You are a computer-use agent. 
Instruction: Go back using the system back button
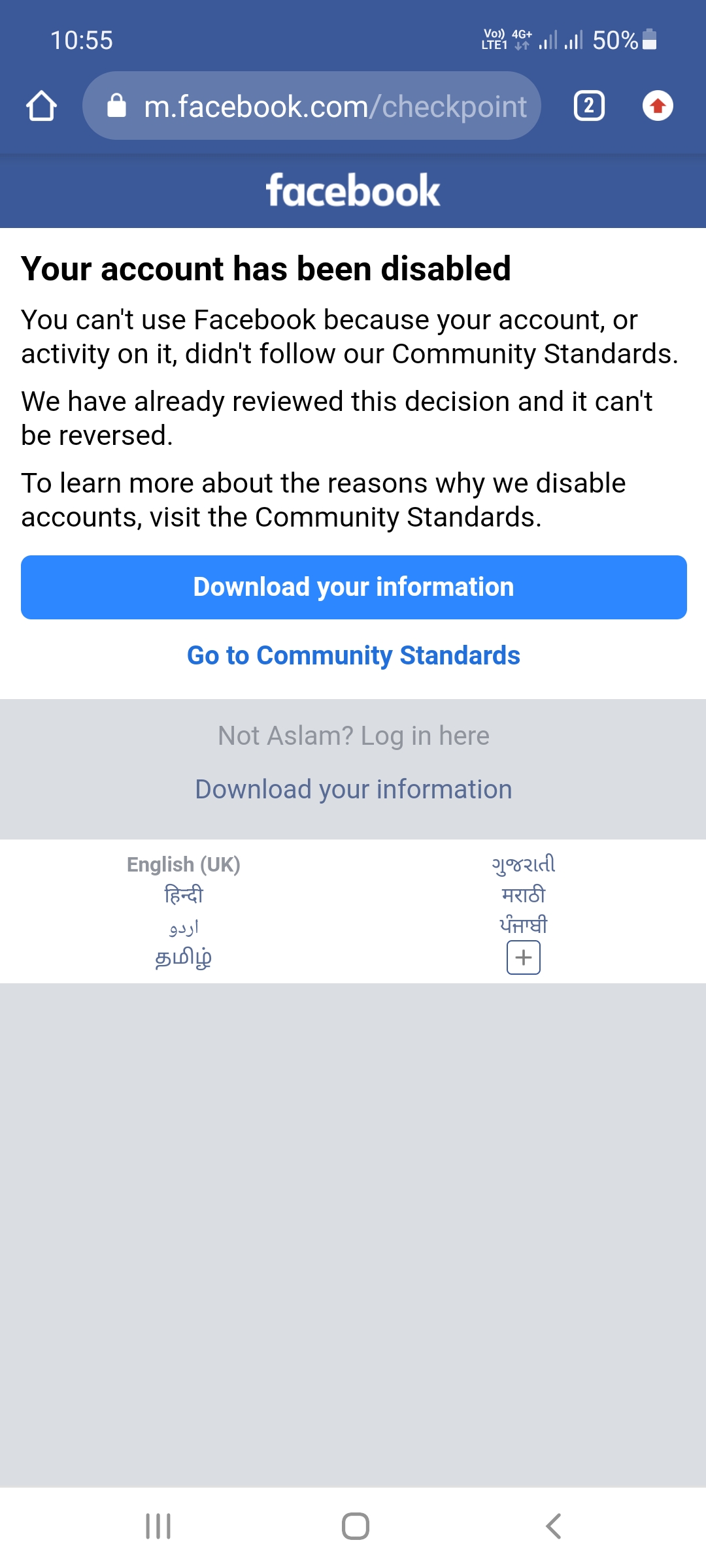[x=553, y=1526]
